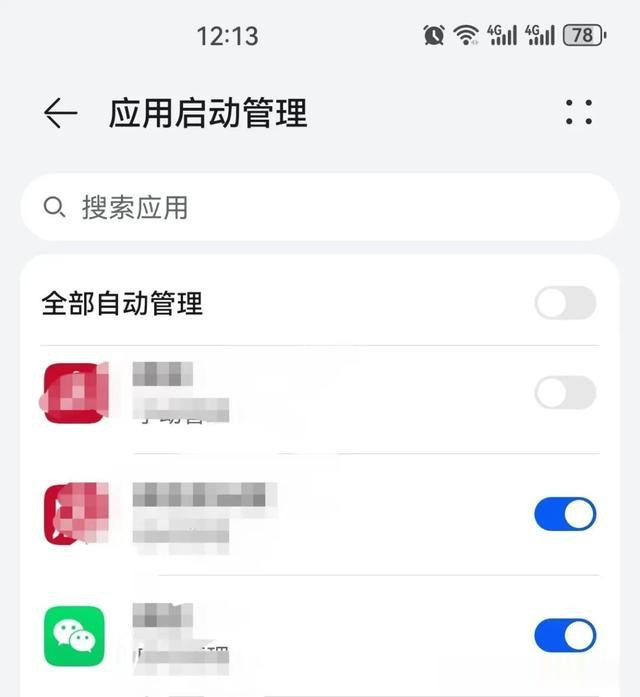Viewport: 640px width, 697px height.
Task: Go back from 应用启动管理
Action: pos(60,113)
